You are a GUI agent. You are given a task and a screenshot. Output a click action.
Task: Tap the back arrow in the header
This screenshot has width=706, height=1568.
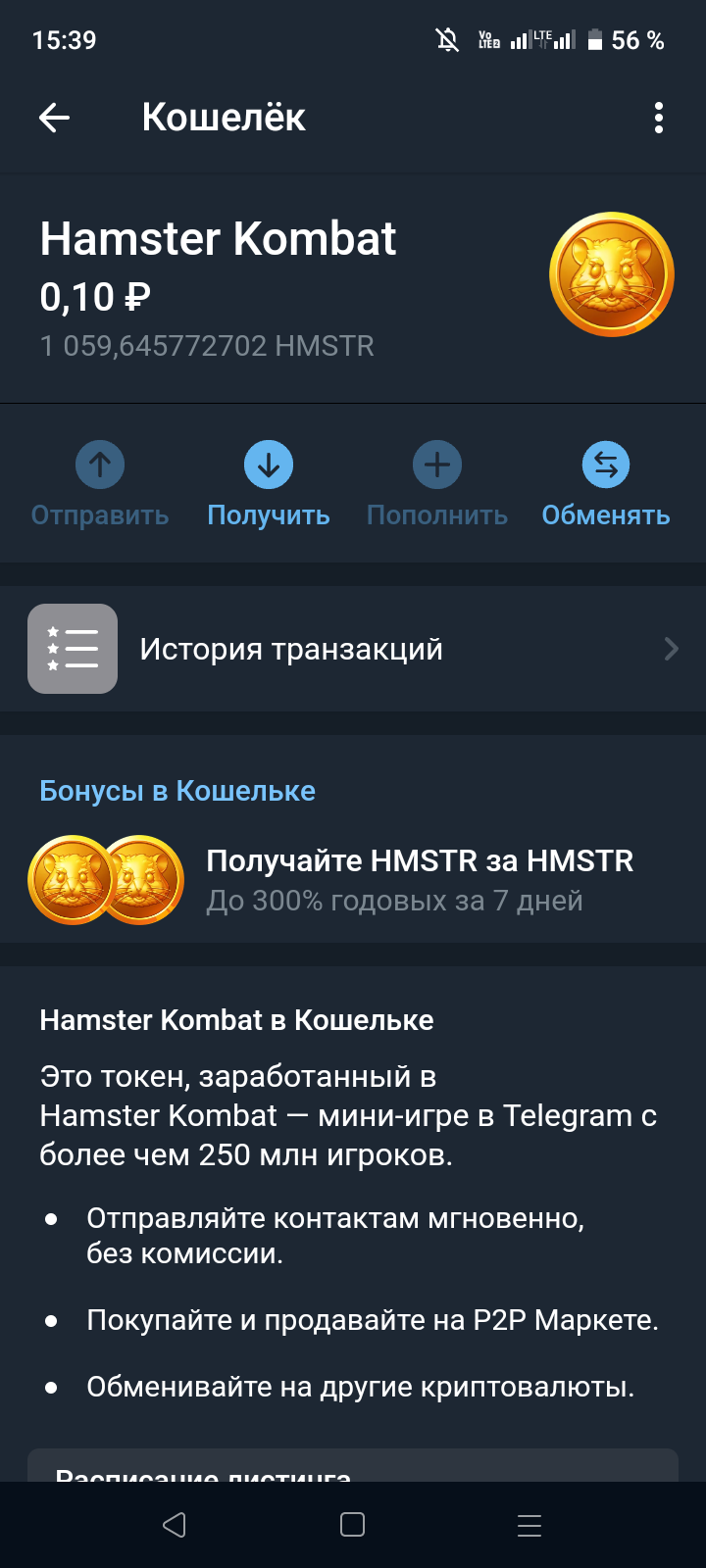point(55,118)
